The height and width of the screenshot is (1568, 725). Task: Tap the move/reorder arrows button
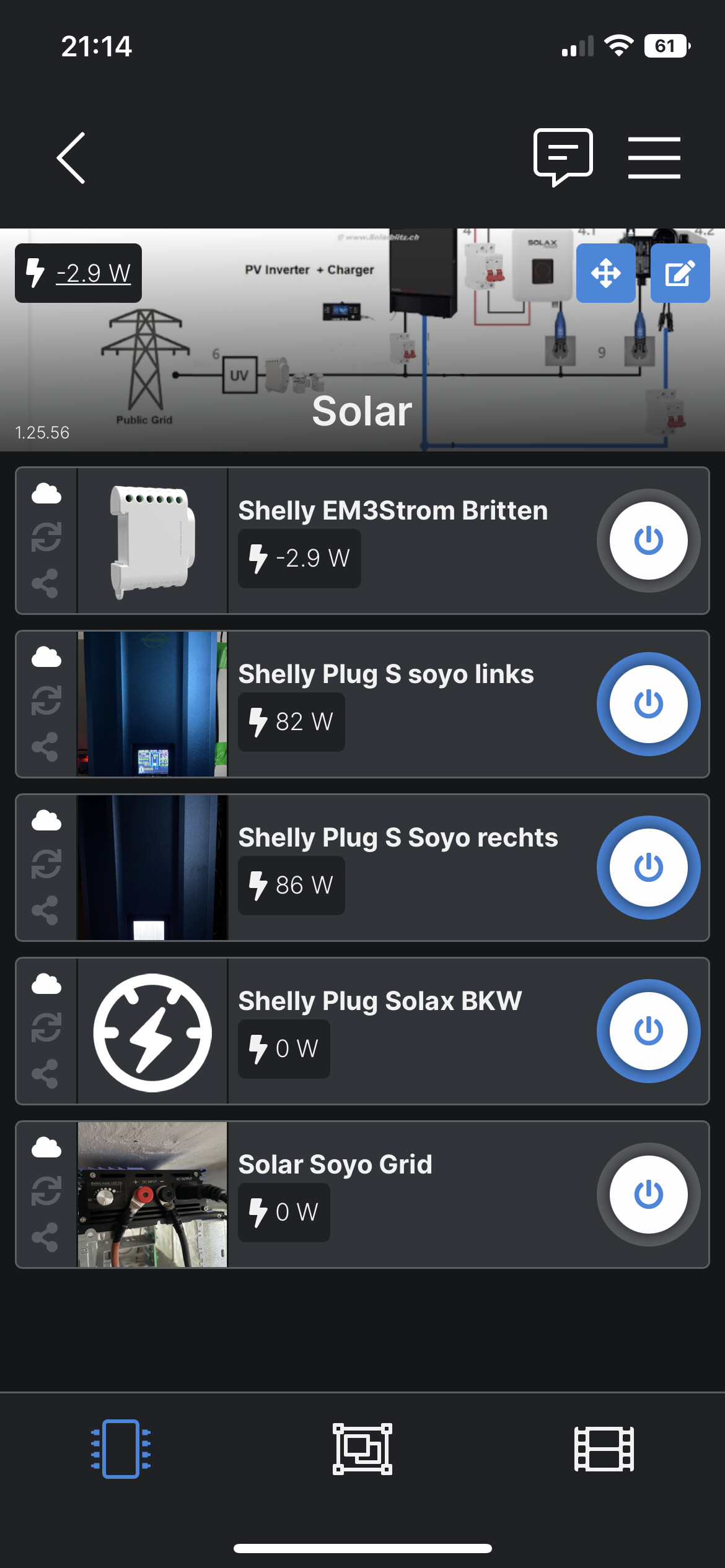(x=605, y=273)
